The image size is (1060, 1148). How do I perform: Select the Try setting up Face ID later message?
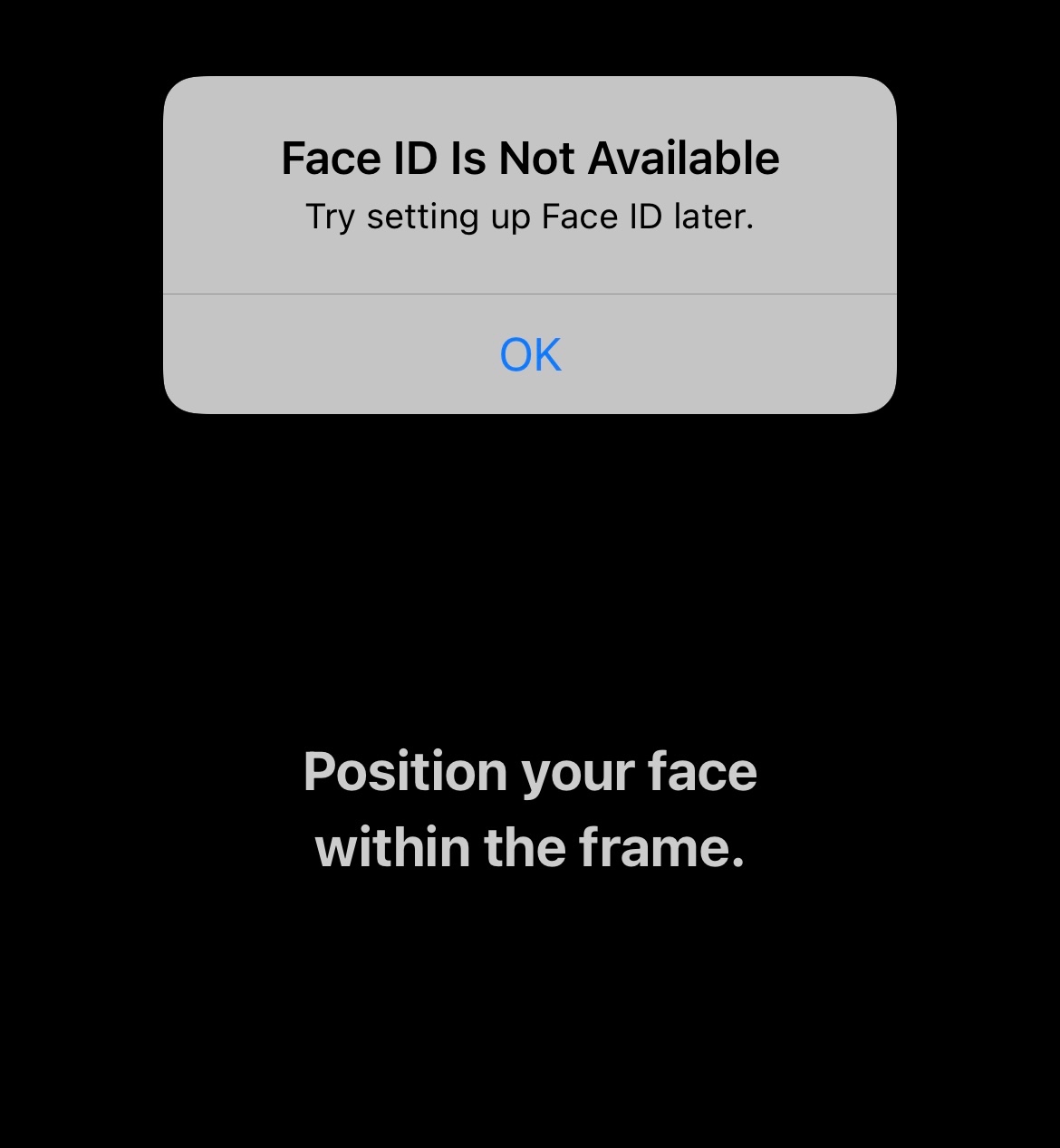pos(530,216)
